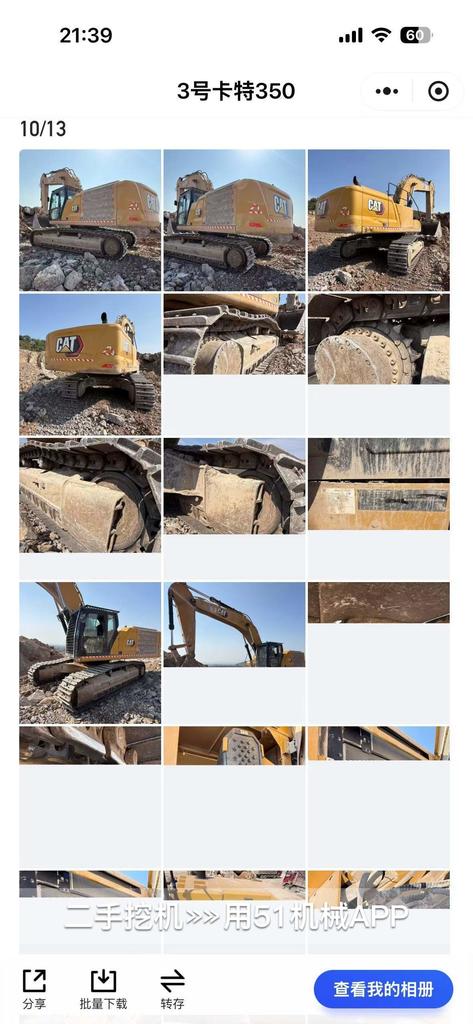Tap 批量下载 to batch download photos
Screen dimensions: 473x1024
point(103,989)
